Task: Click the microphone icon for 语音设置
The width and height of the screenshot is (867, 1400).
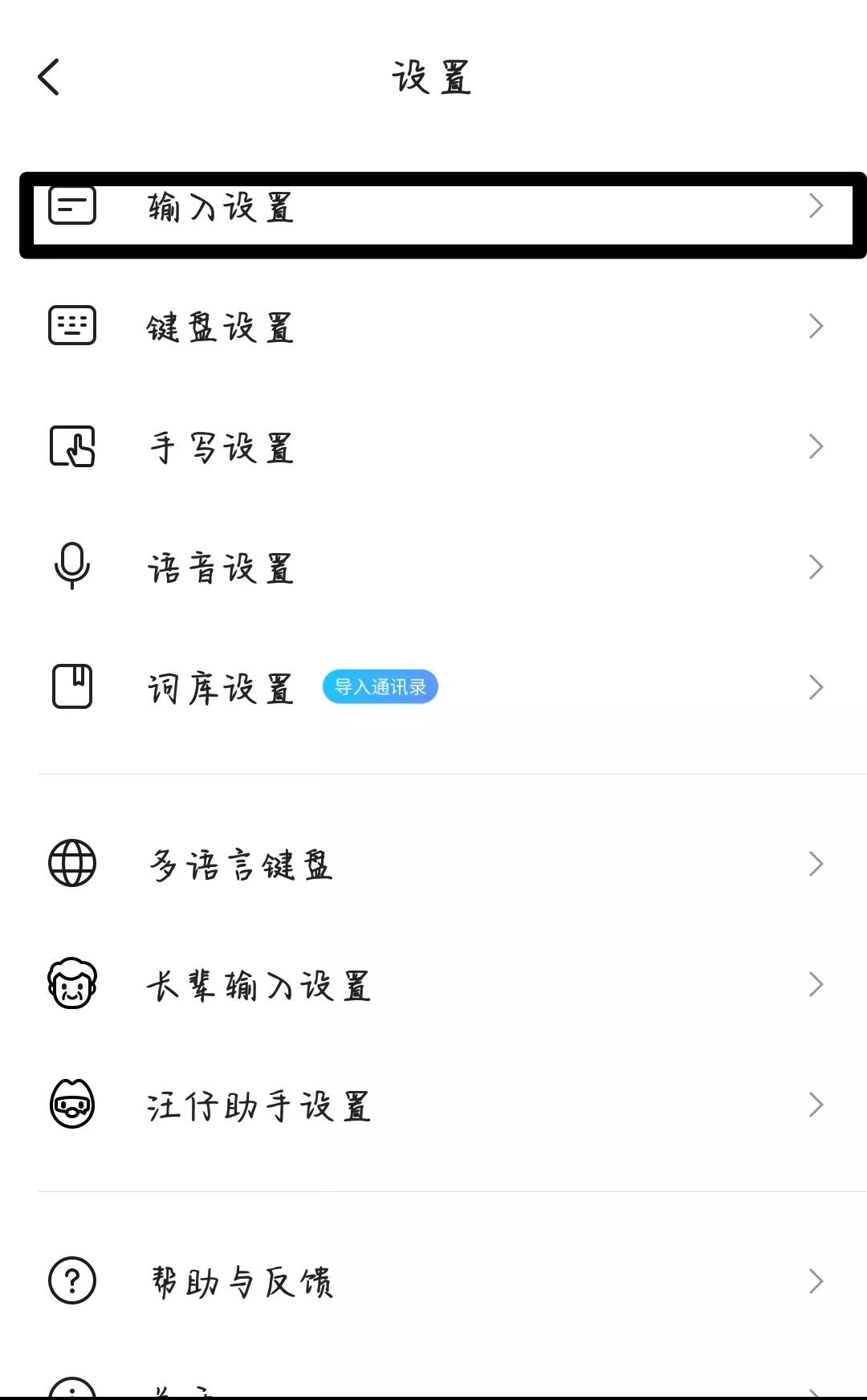Action: coord(71,568)
